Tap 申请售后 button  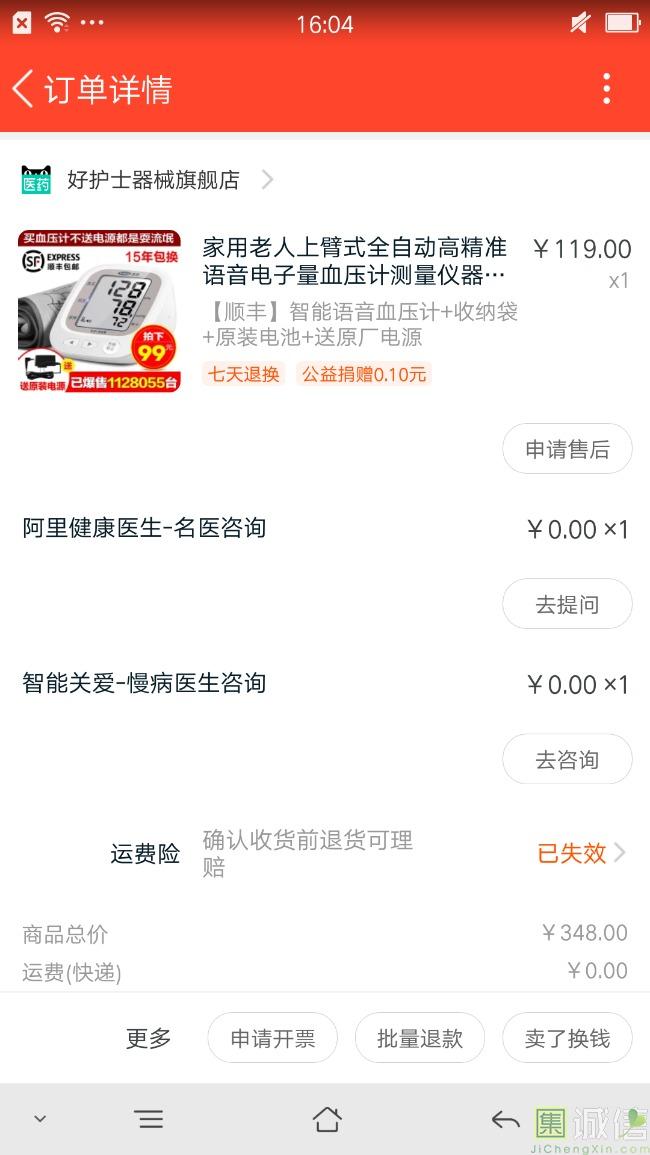tap(567, 449)
